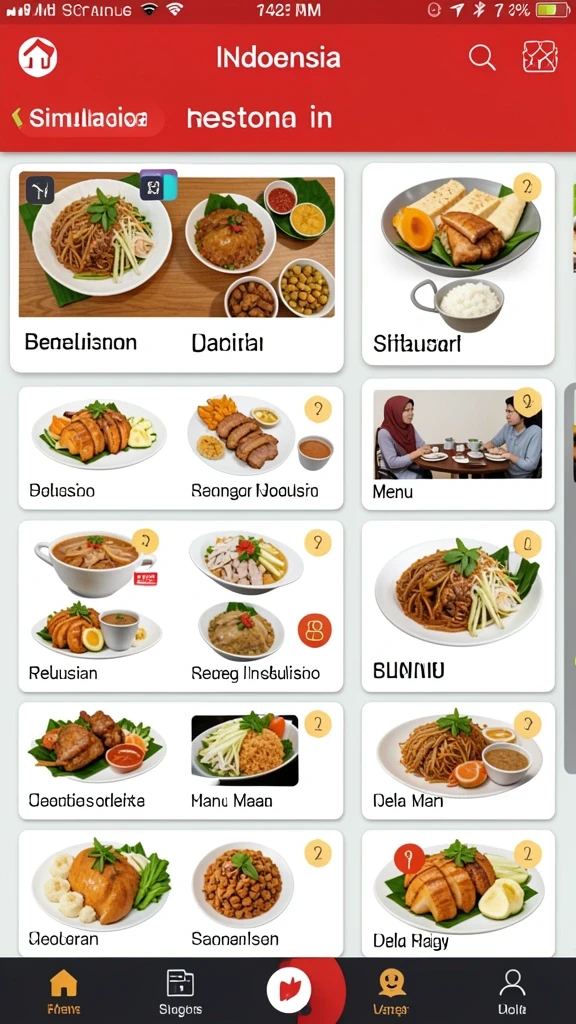Viewport: 576px width, 1024px height.
Task: Open the Sithausarl food card
Action: (458, 264)
